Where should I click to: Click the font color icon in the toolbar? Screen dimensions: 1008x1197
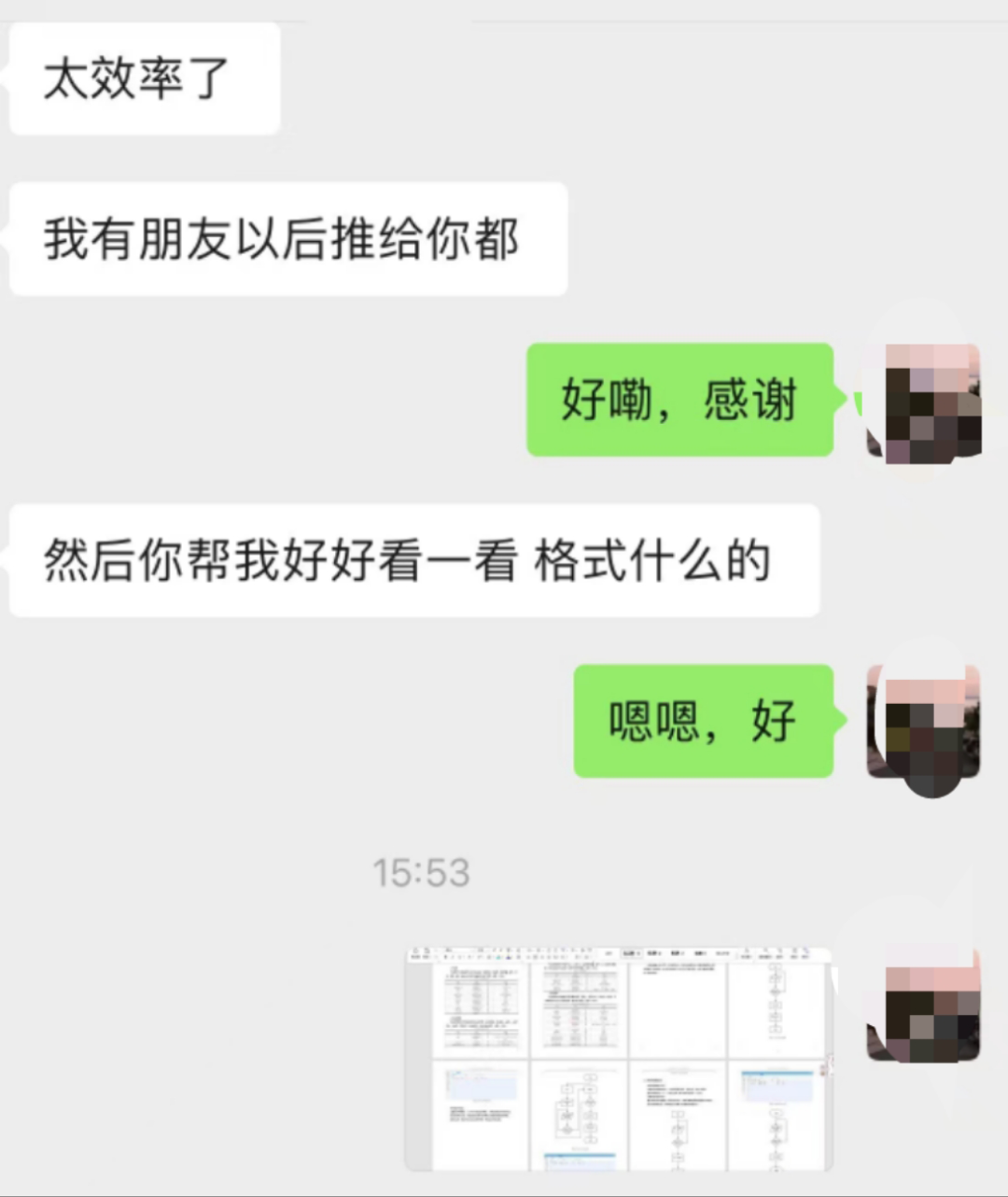[x=509, y=956]
